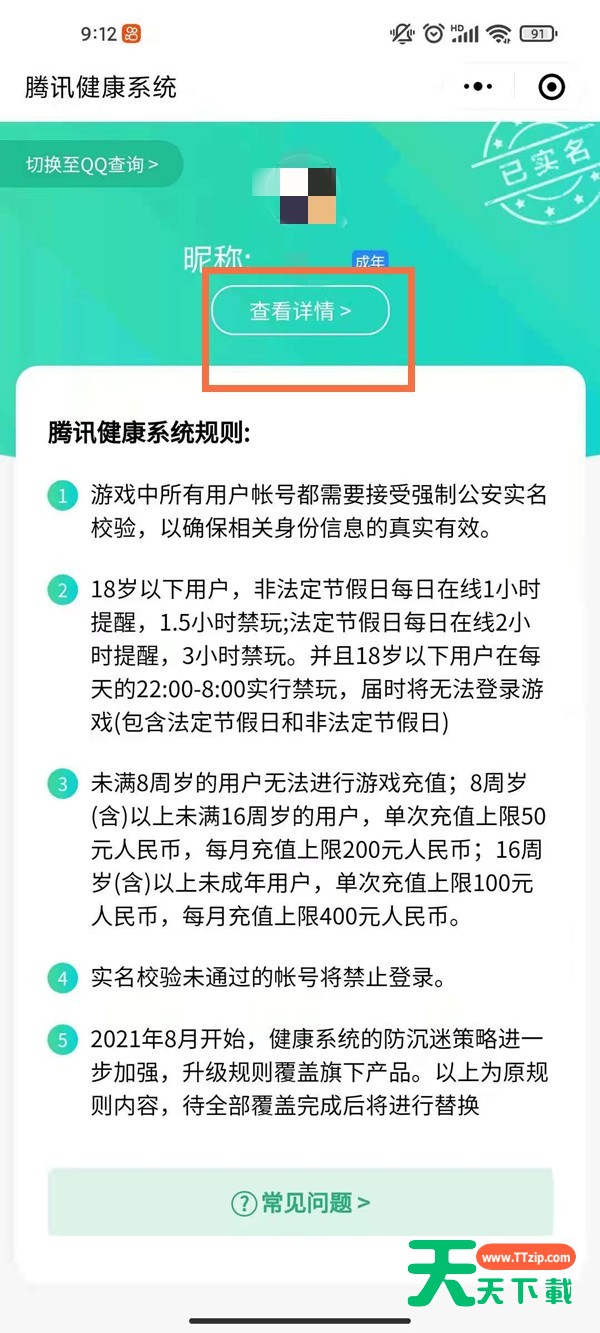Open the 常见问题 FAQ section
Screen dimensions: 600x1333
(300, 1203)
